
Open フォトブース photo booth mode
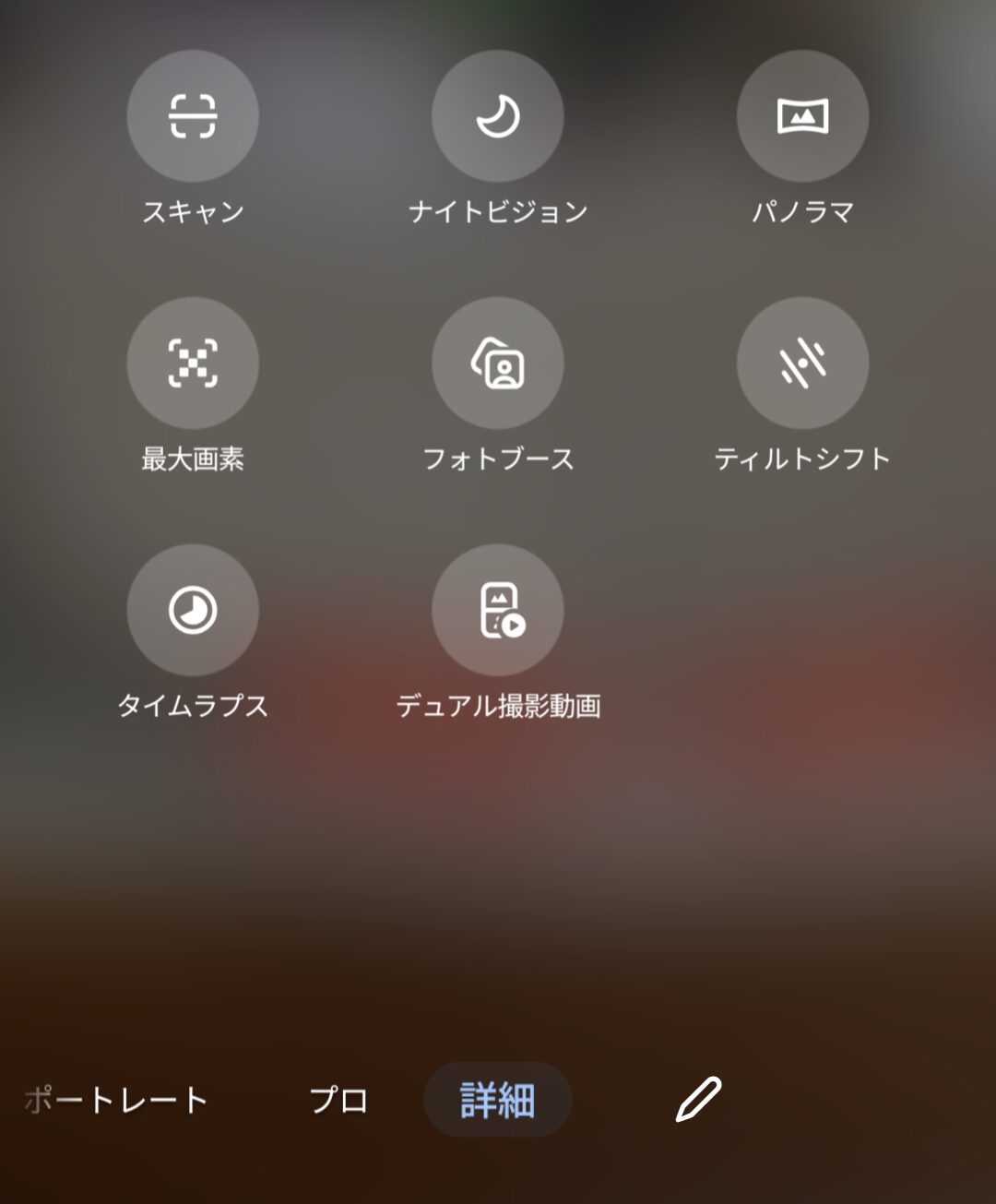point(498,363)
